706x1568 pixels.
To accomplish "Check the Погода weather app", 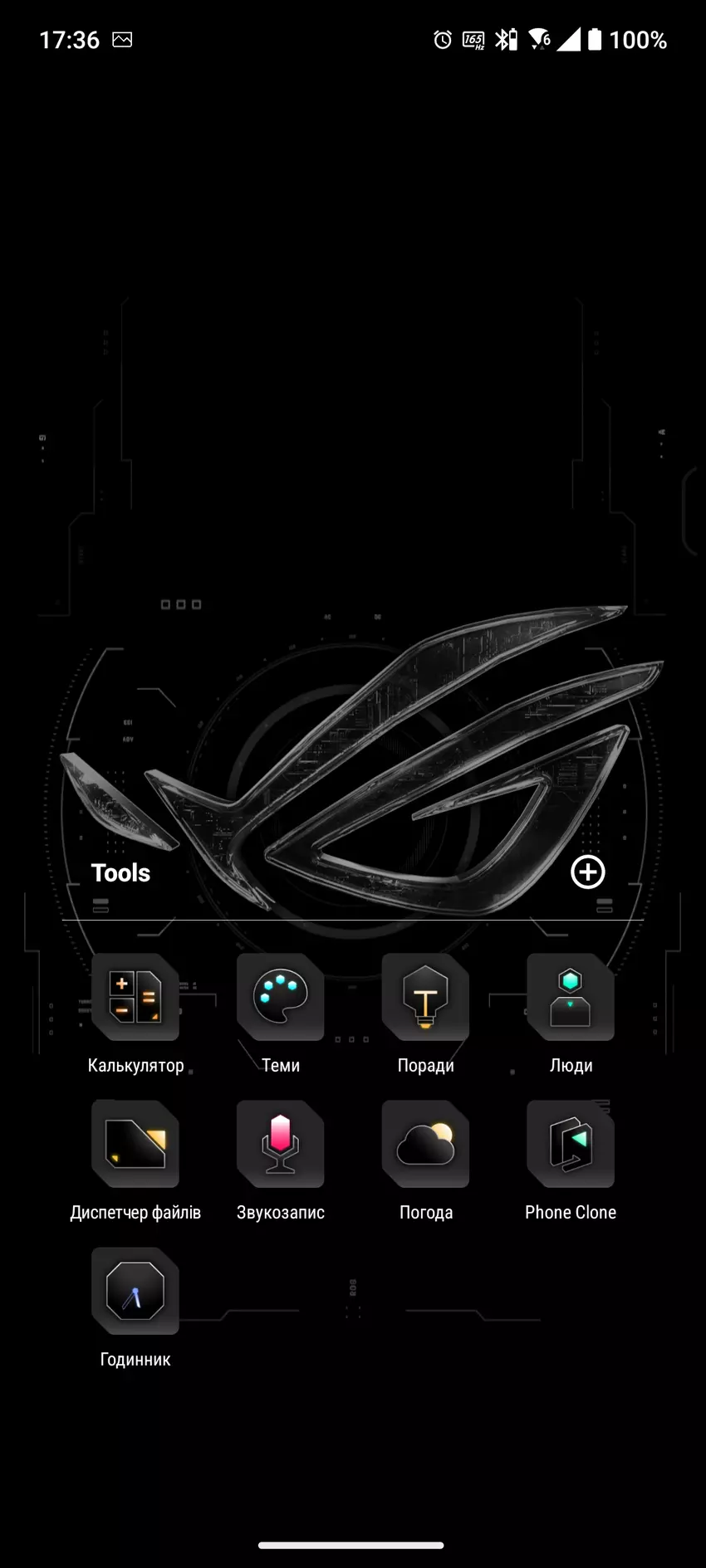I will [425, 1144].
